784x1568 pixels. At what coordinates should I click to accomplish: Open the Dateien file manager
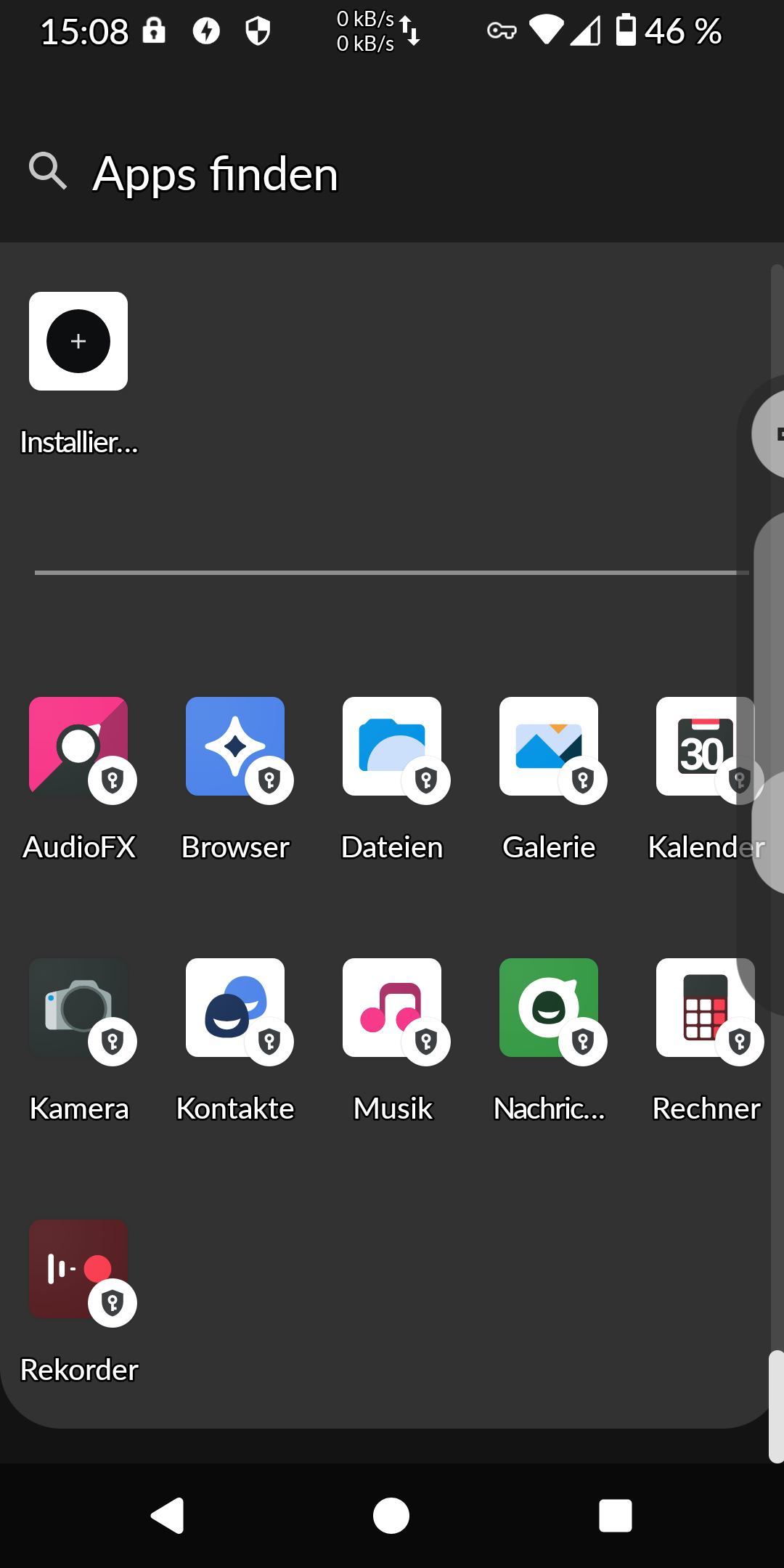pyautogui.click(x=392, y=746)
